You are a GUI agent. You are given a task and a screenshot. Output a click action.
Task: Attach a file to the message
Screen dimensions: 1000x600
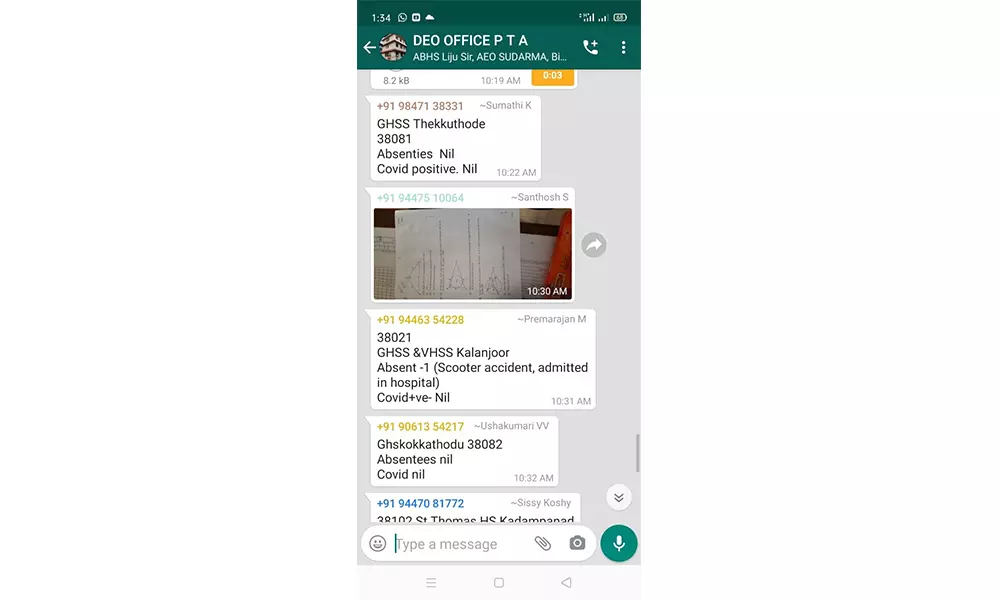[542, 543]
